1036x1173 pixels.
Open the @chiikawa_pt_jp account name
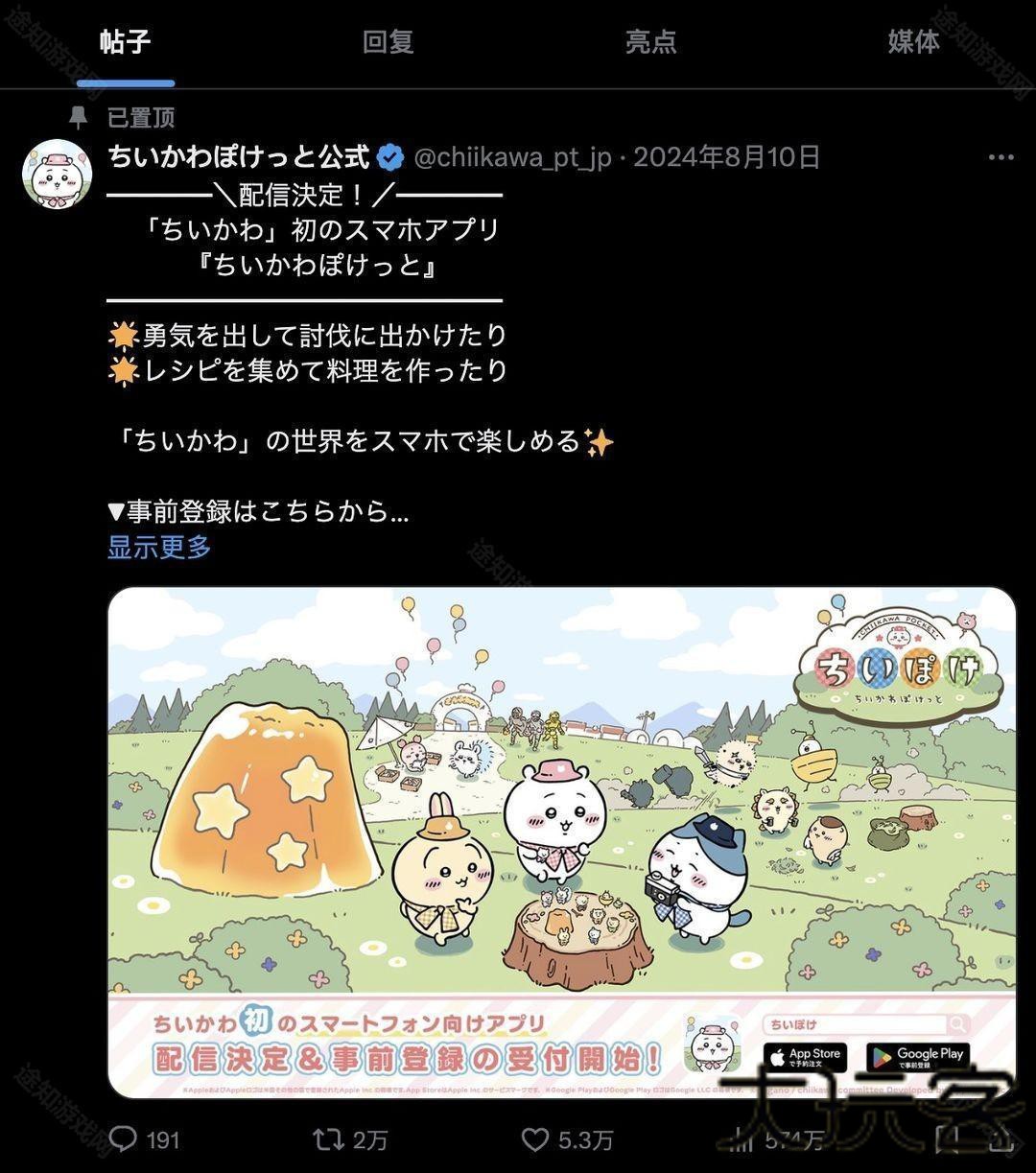click(512, 157)
